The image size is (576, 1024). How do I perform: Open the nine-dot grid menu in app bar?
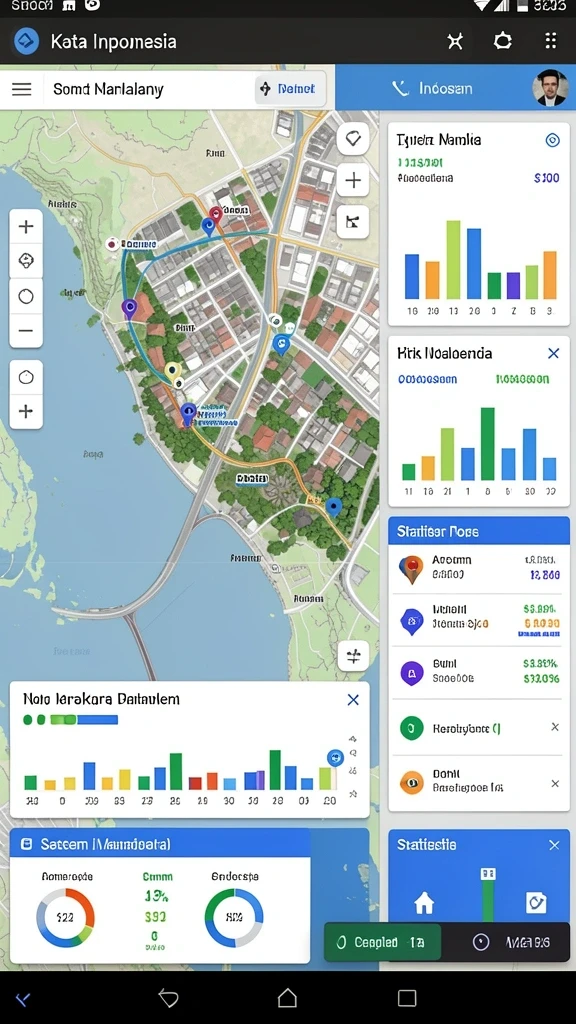click(551, 40)
